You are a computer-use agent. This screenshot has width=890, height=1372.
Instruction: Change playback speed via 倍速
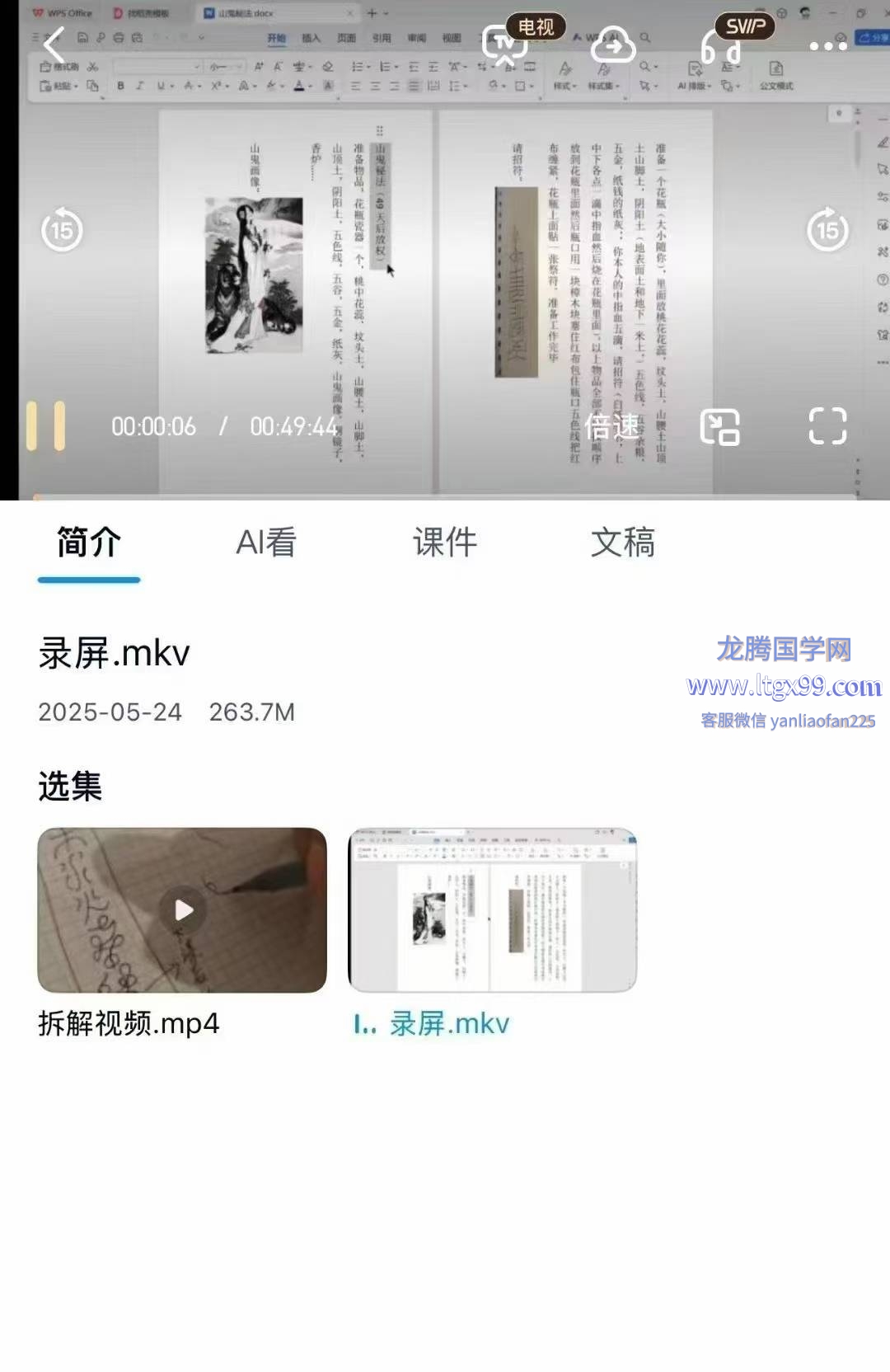611,426
